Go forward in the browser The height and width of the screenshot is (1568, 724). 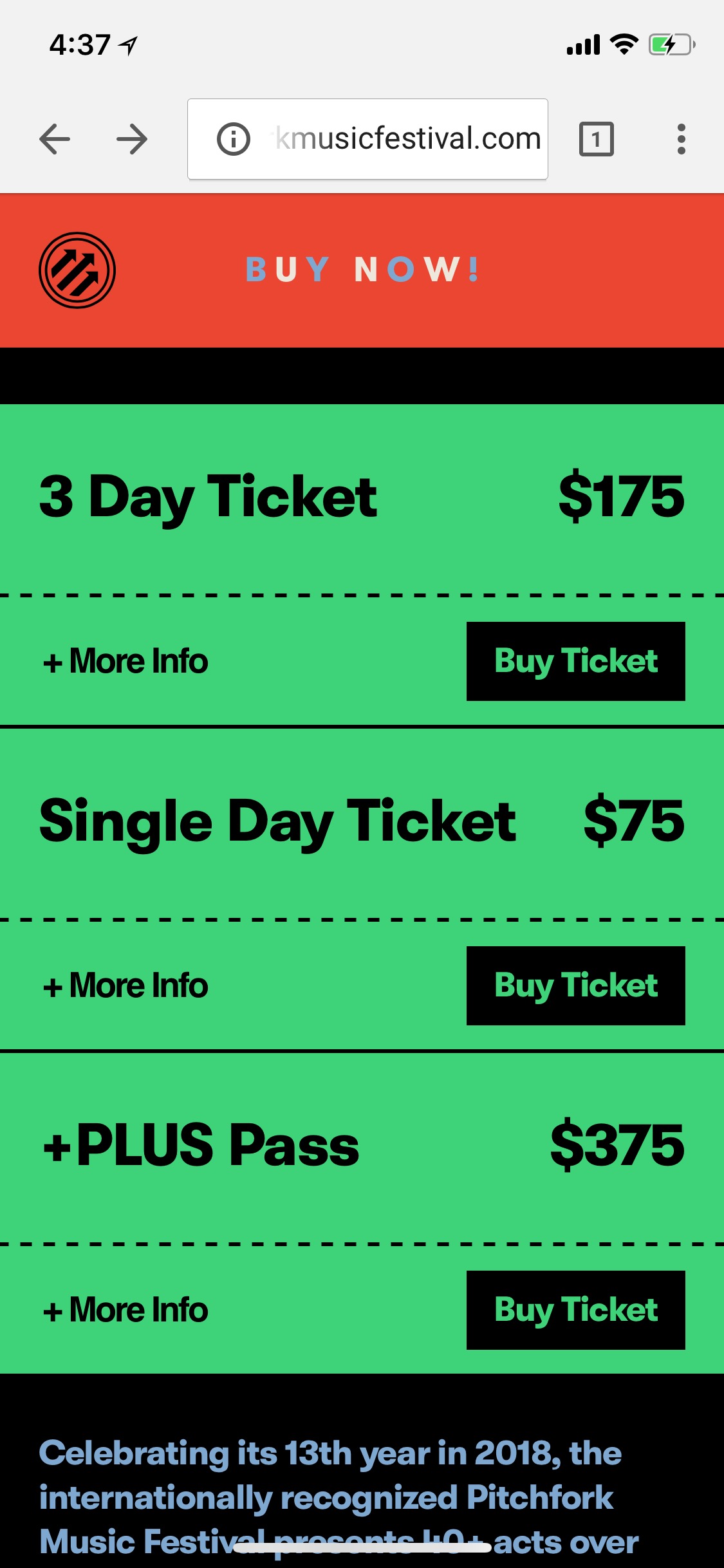(x=132, y=139)
